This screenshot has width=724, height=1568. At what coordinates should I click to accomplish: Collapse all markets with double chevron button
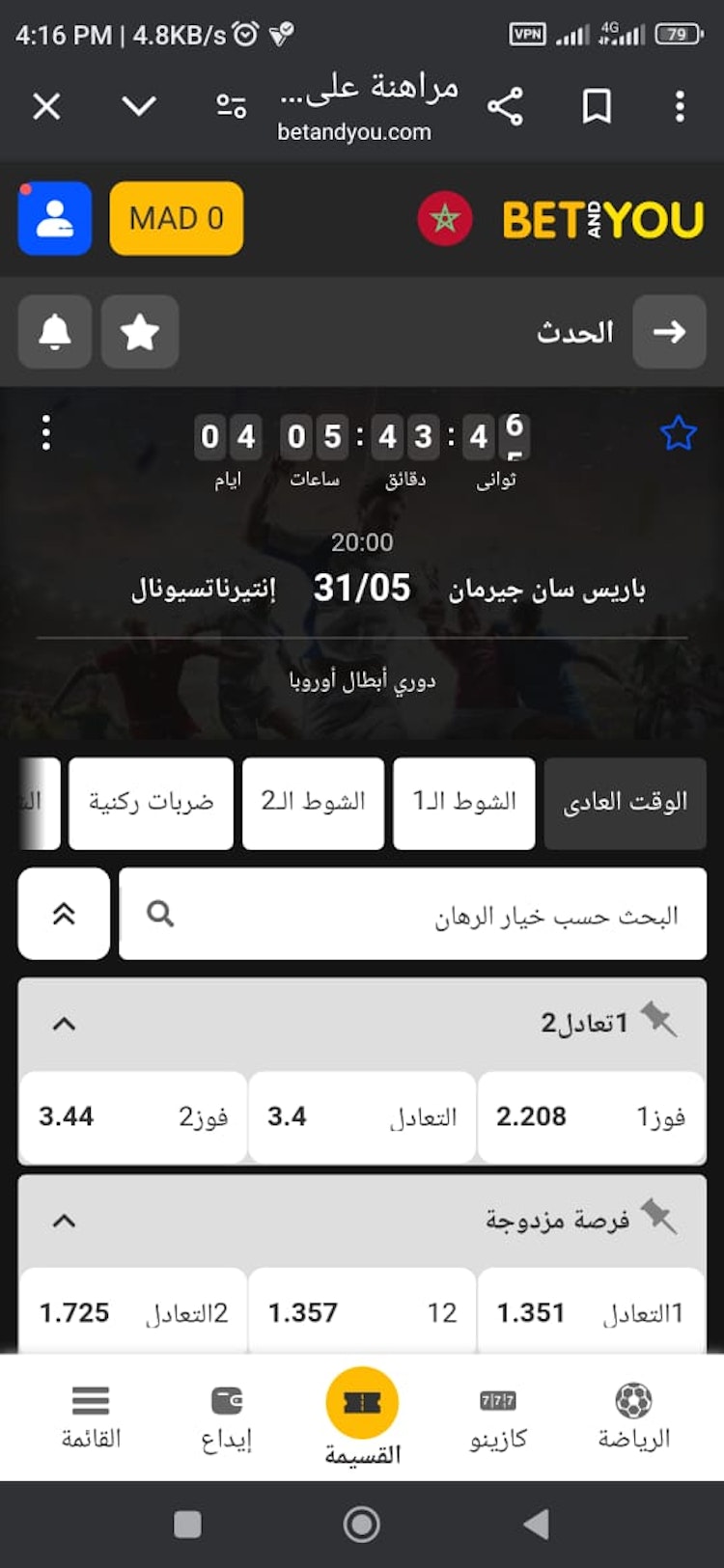(x=64, y=914)
